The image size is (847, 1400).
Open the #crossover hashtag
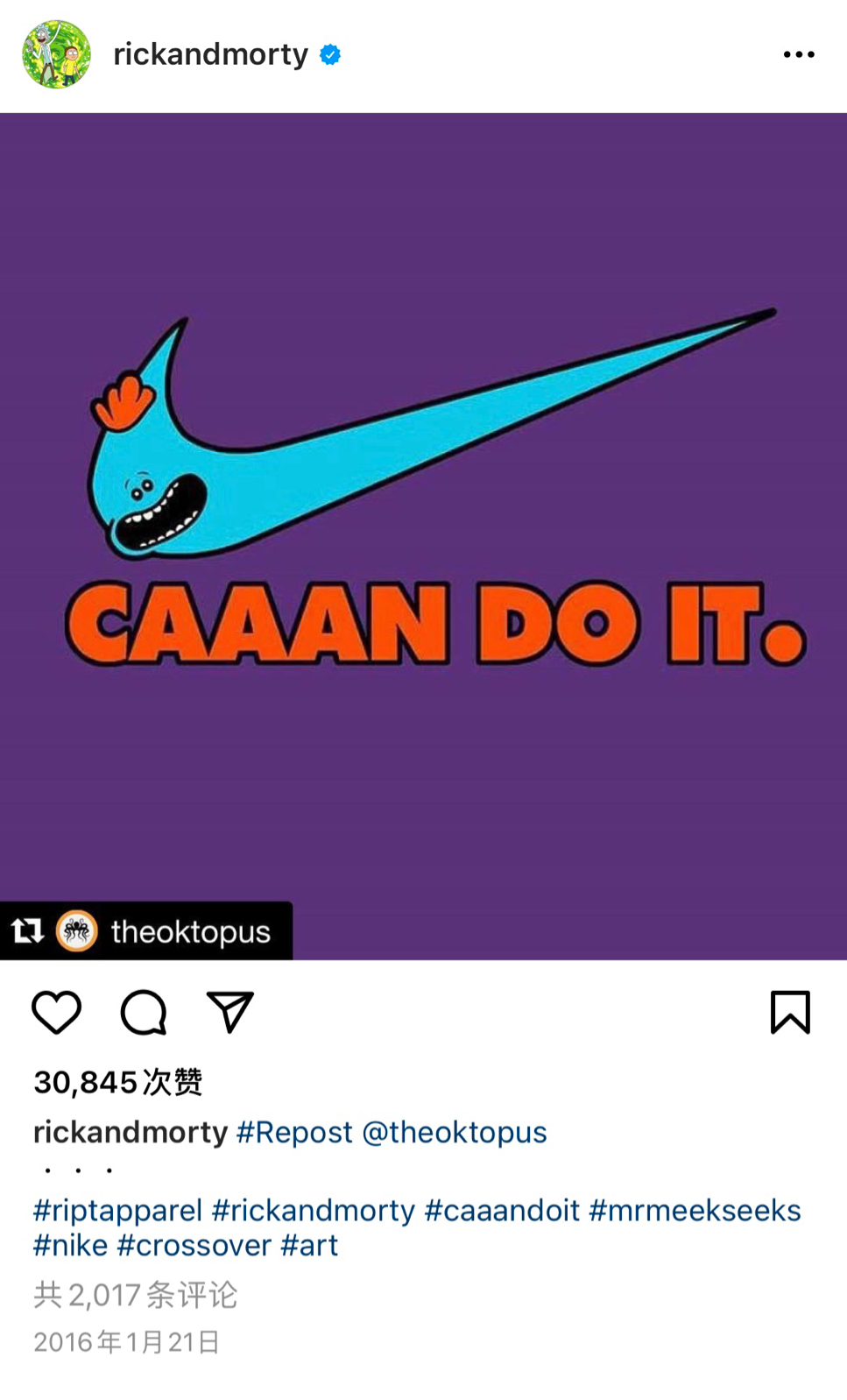tap(194, 1245)
